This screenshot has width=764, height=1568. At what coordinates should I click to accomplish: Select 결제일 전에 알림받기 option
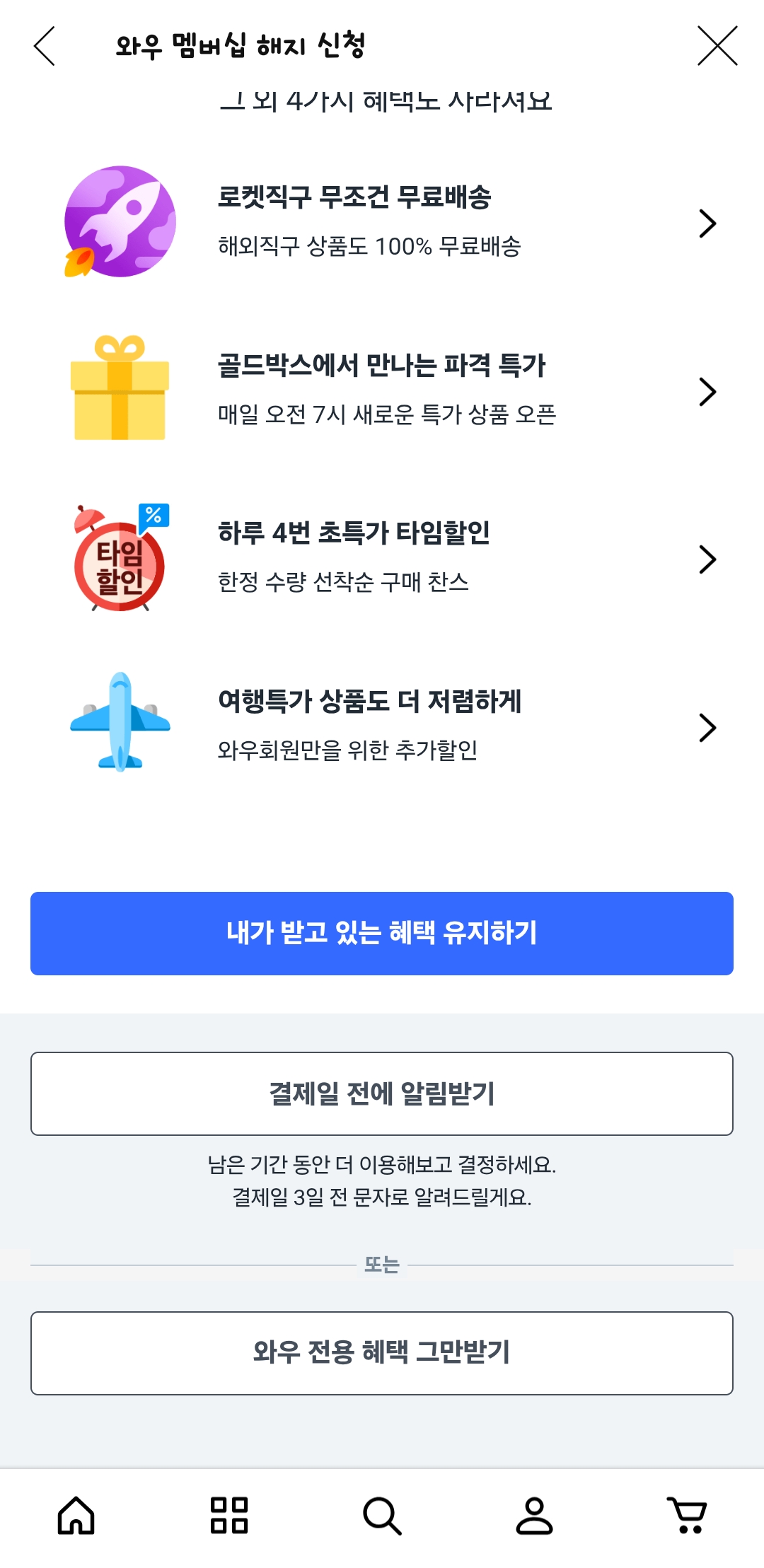point(382,1093)
